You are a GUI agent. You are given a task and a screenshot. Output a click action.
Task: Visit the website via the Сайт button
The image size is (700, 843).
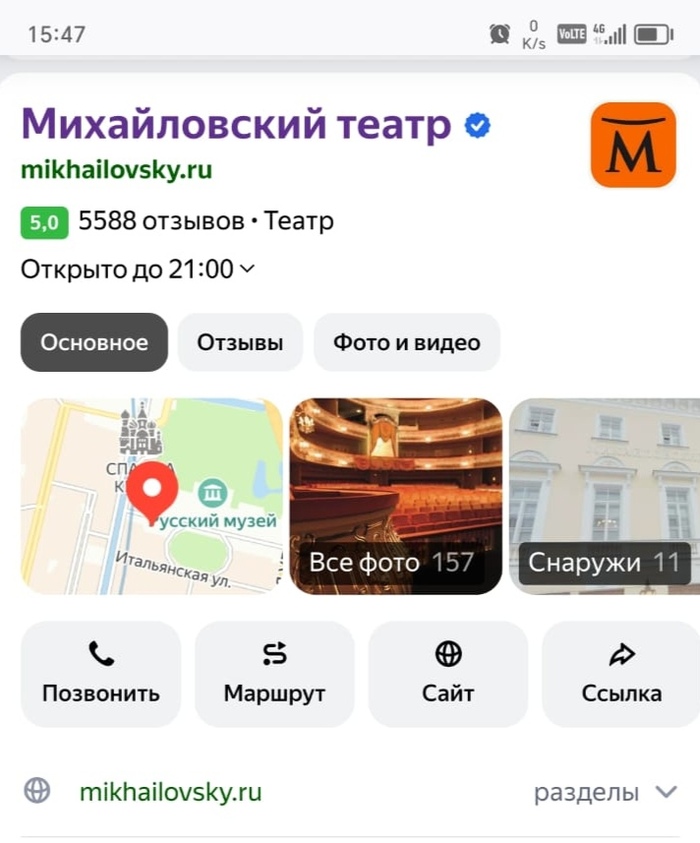[448, 674]
